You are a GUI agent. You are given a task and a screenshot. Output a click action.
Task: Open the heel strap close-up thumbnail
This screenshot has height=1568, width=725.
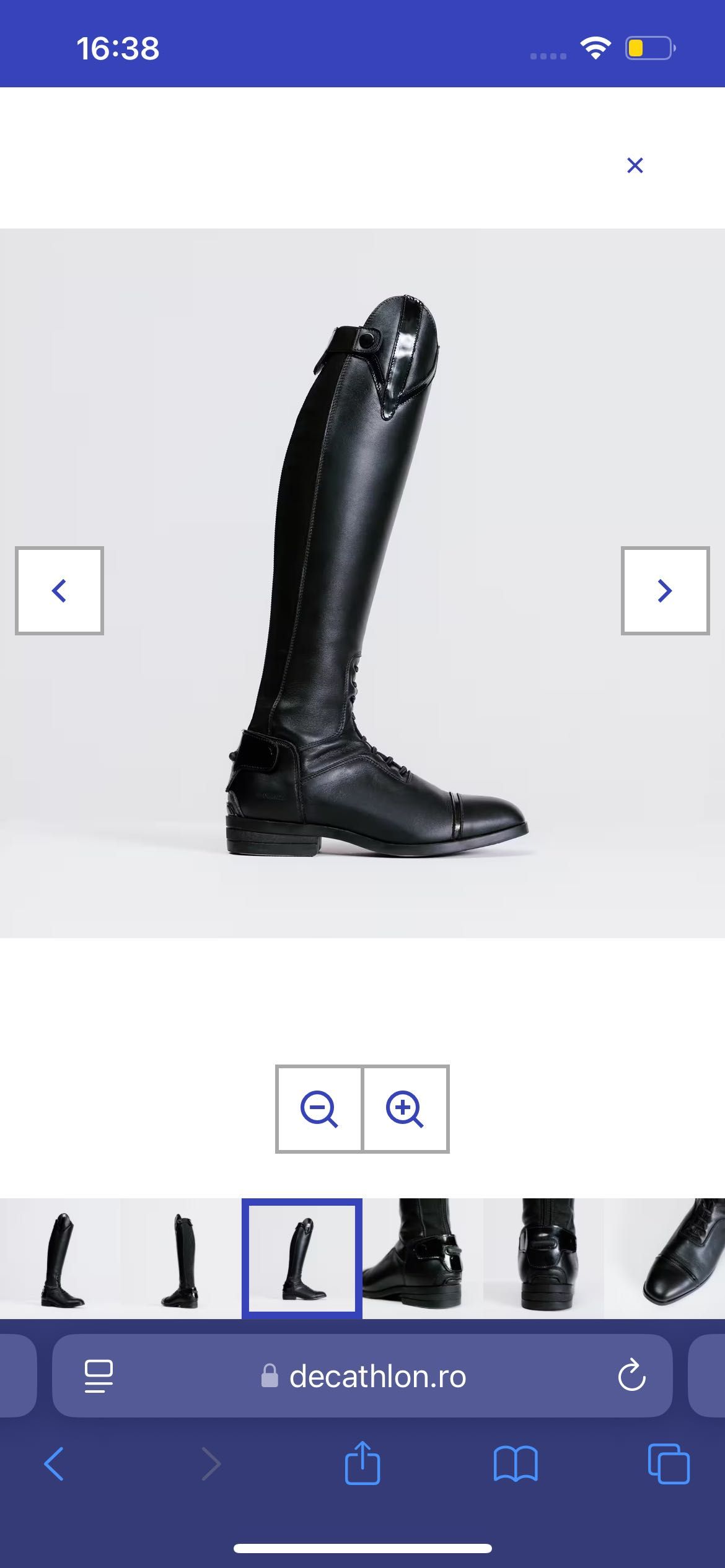coord(423,1258)
